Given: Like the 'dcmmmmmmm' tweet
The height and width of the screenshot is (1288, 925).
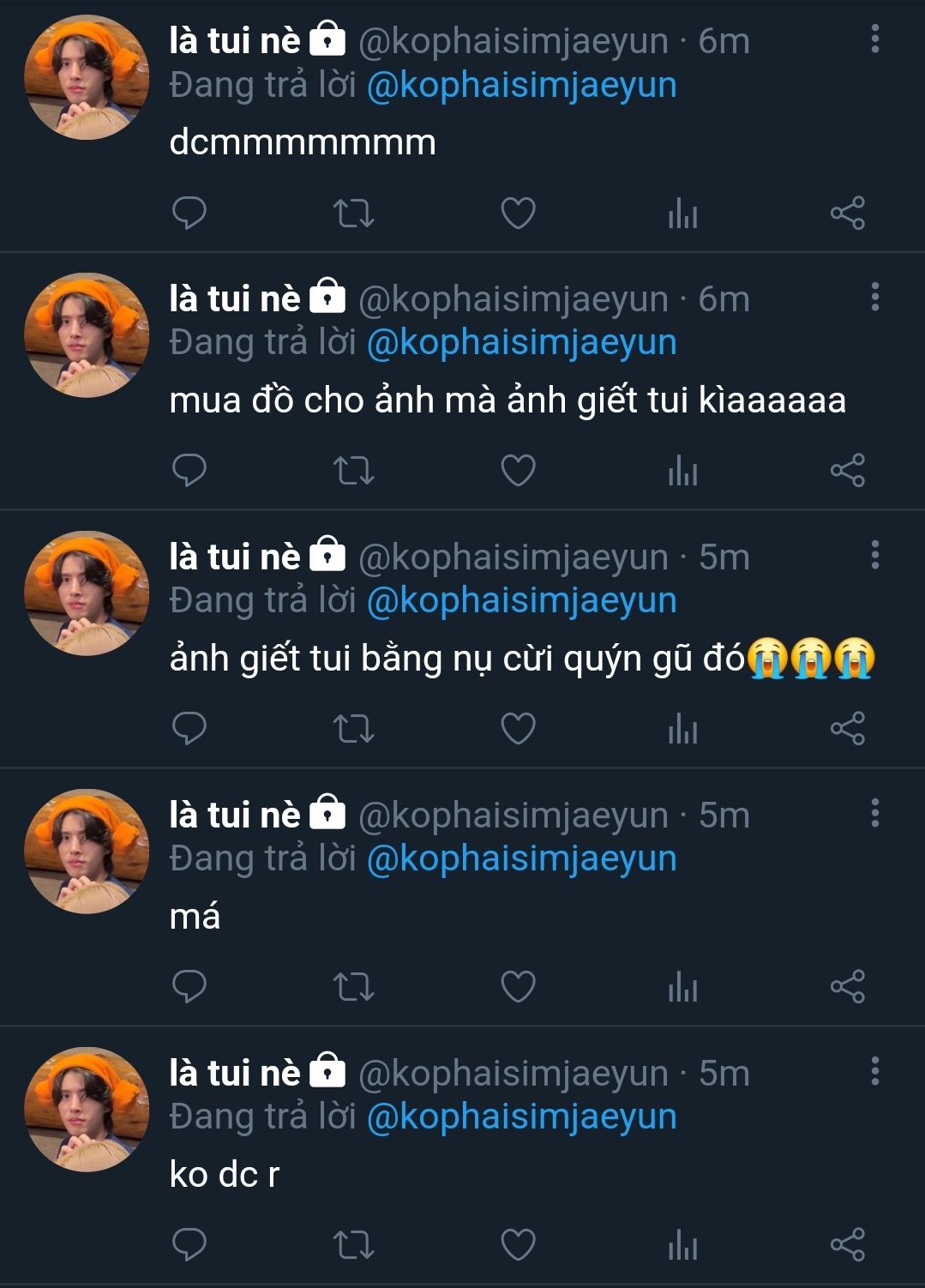Looking at the screenshot, I should 518,213.
